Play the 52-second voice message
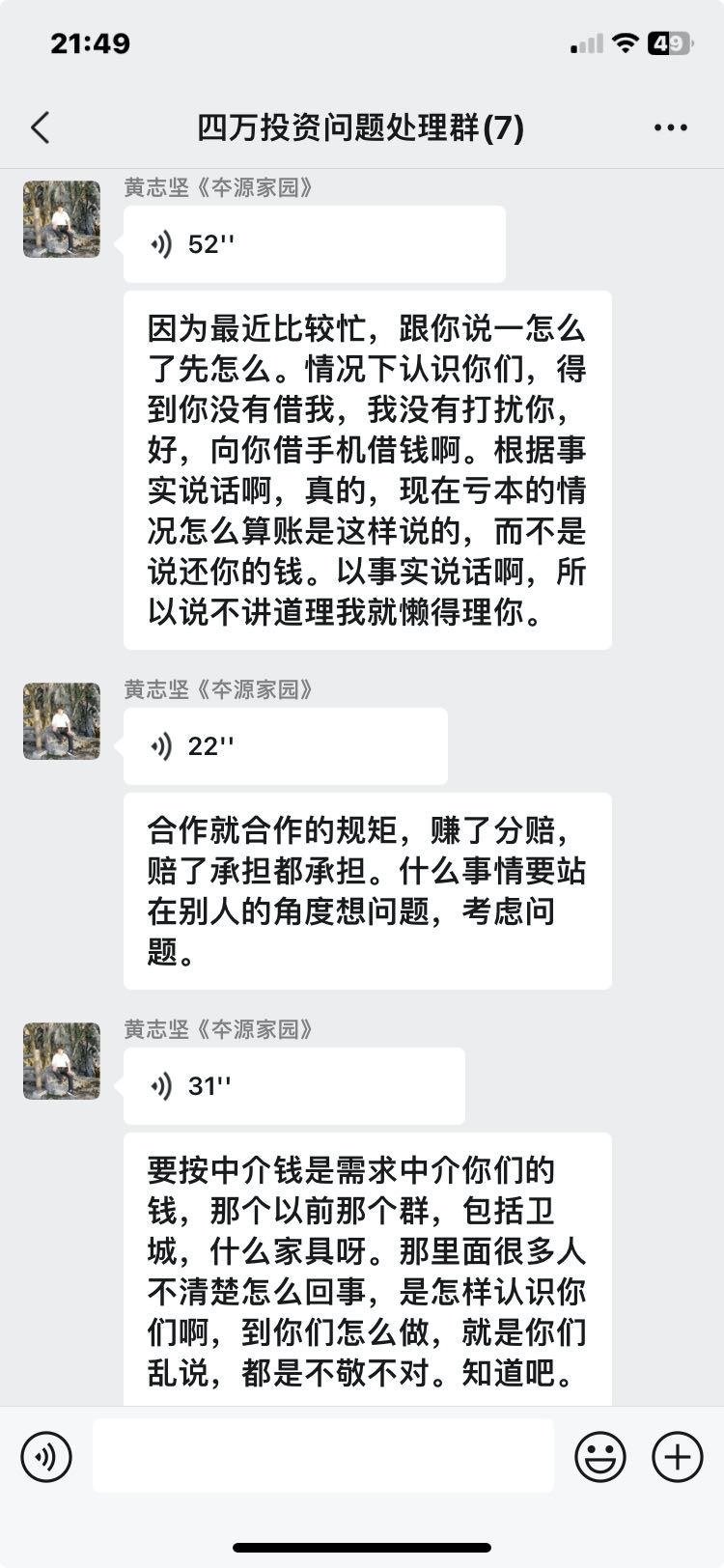The image size is (724, 1568). 315,244
